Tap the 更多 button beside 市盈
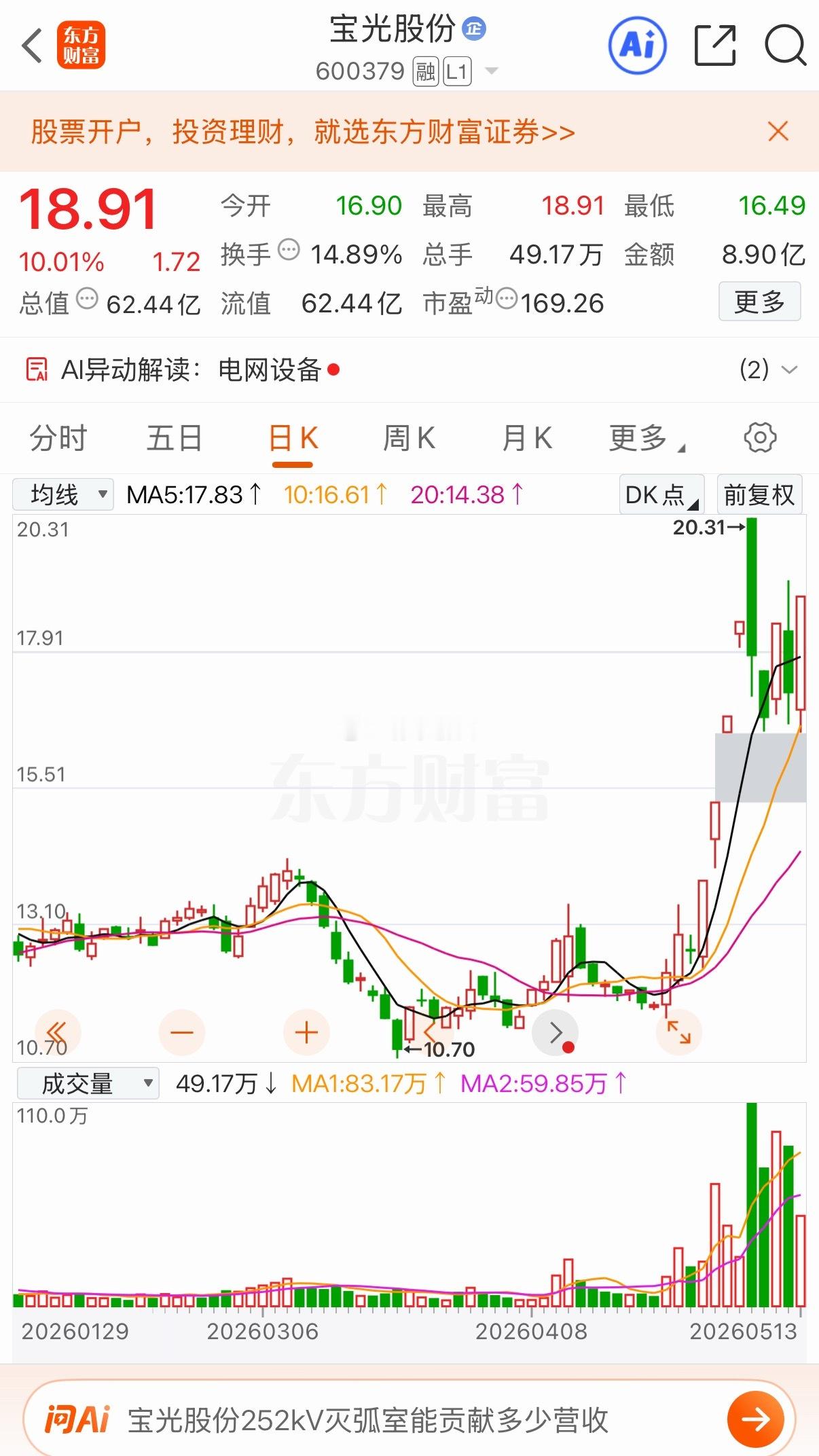819x1456 pixels. [760, 302]
